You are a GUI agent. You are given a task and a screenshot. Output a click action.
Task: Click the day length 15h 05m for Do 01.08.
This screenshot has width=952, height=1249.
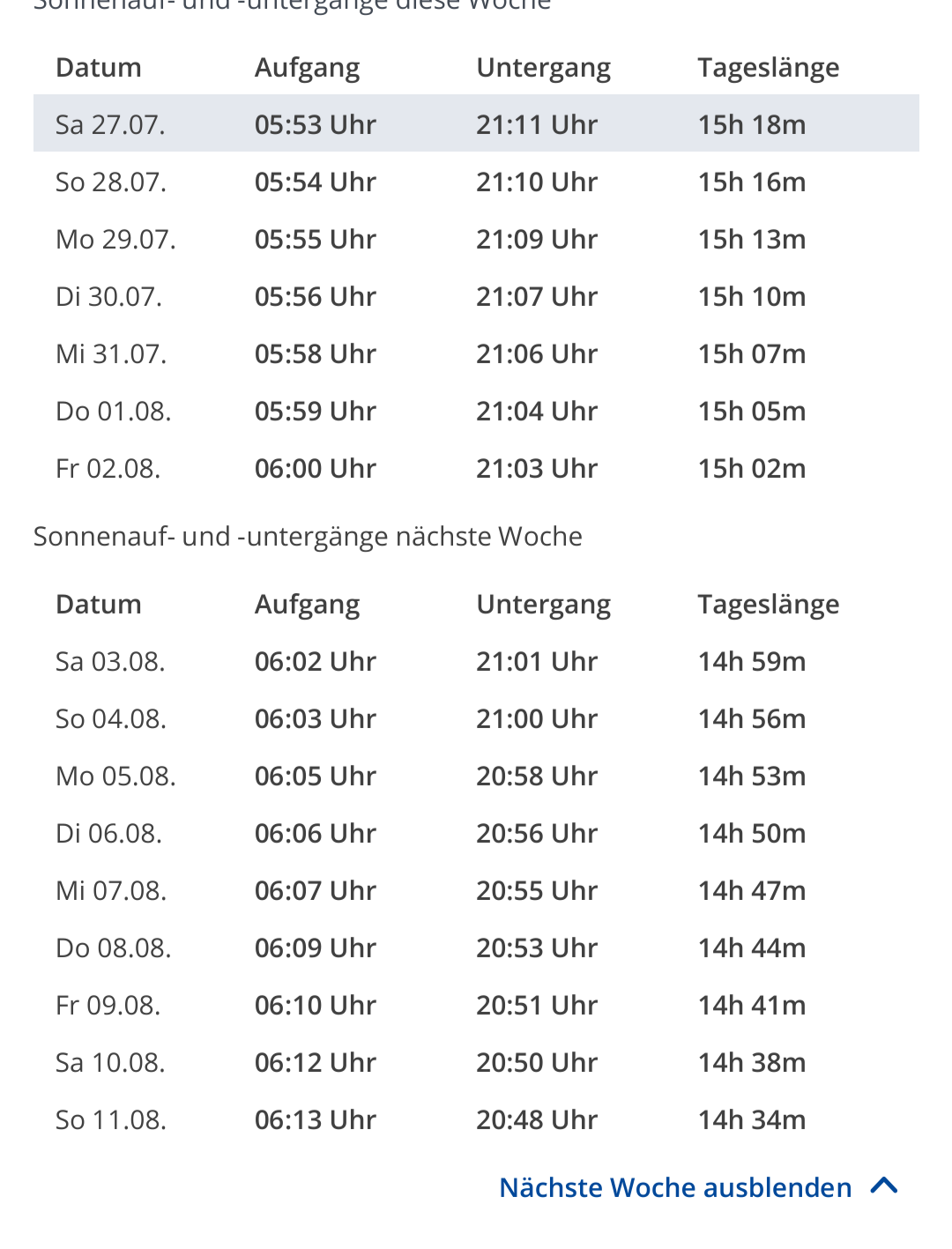751,410
